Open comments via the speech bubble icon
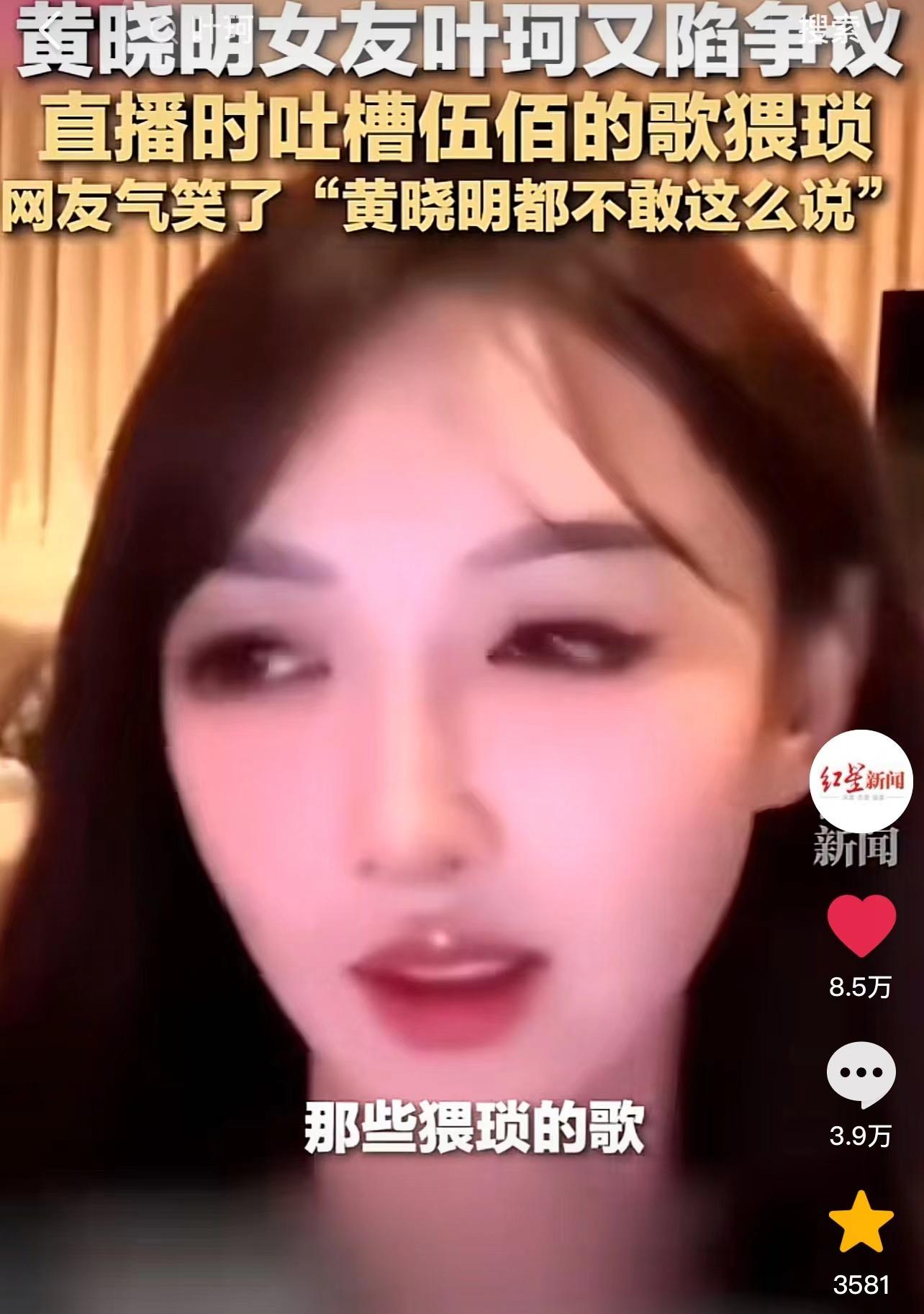 [x=861, y=1074]
